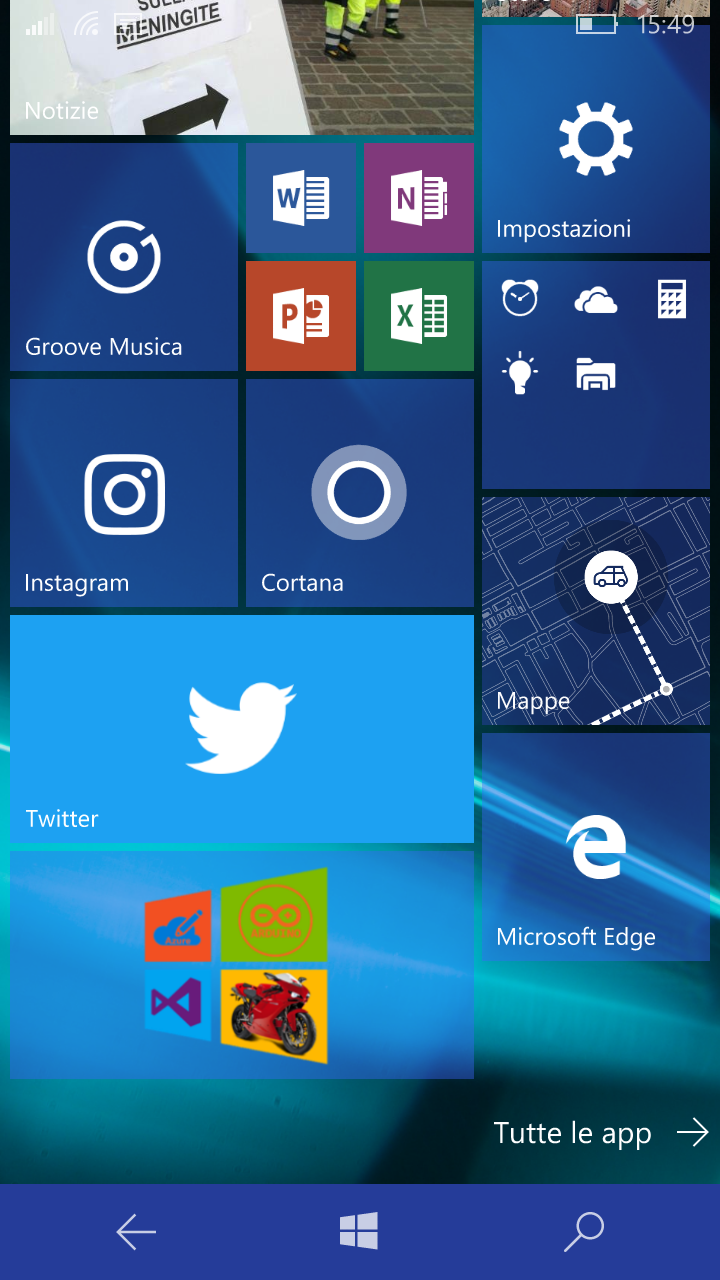Tap the Windows home button

tap(359, 1231)
